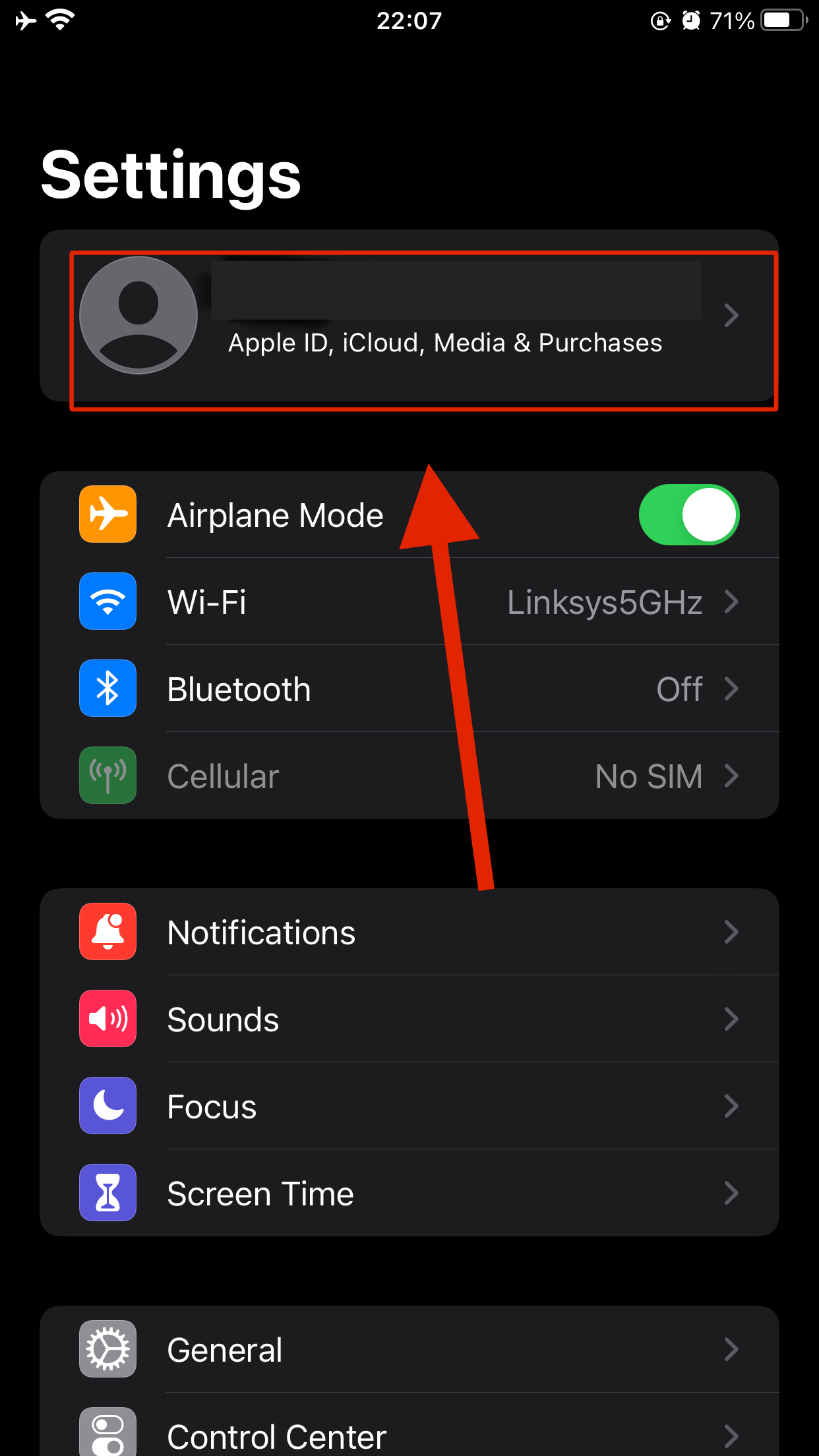Tap the Cellular antenna icon
The image size is (819, 1456).
point(107,776)
